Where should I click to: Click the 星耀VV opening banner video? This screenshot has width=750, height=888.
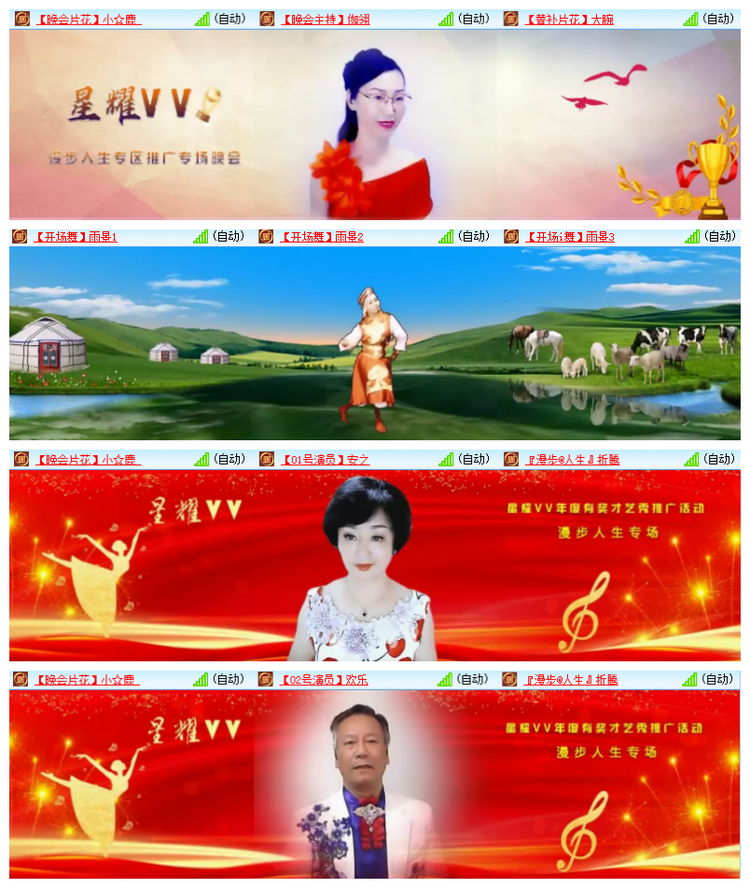coord(375,124)
